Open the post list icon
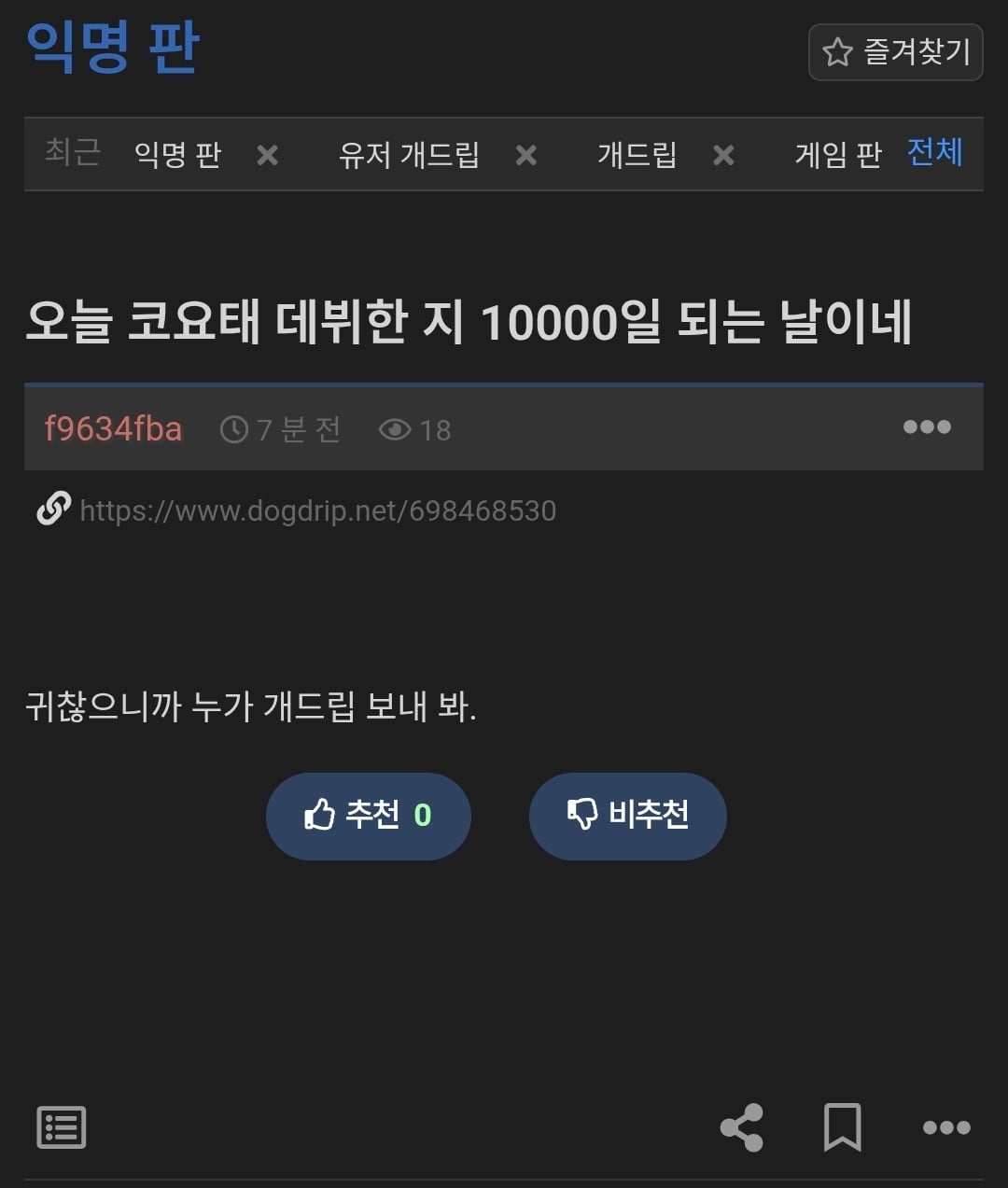 tap(62, 1127)
